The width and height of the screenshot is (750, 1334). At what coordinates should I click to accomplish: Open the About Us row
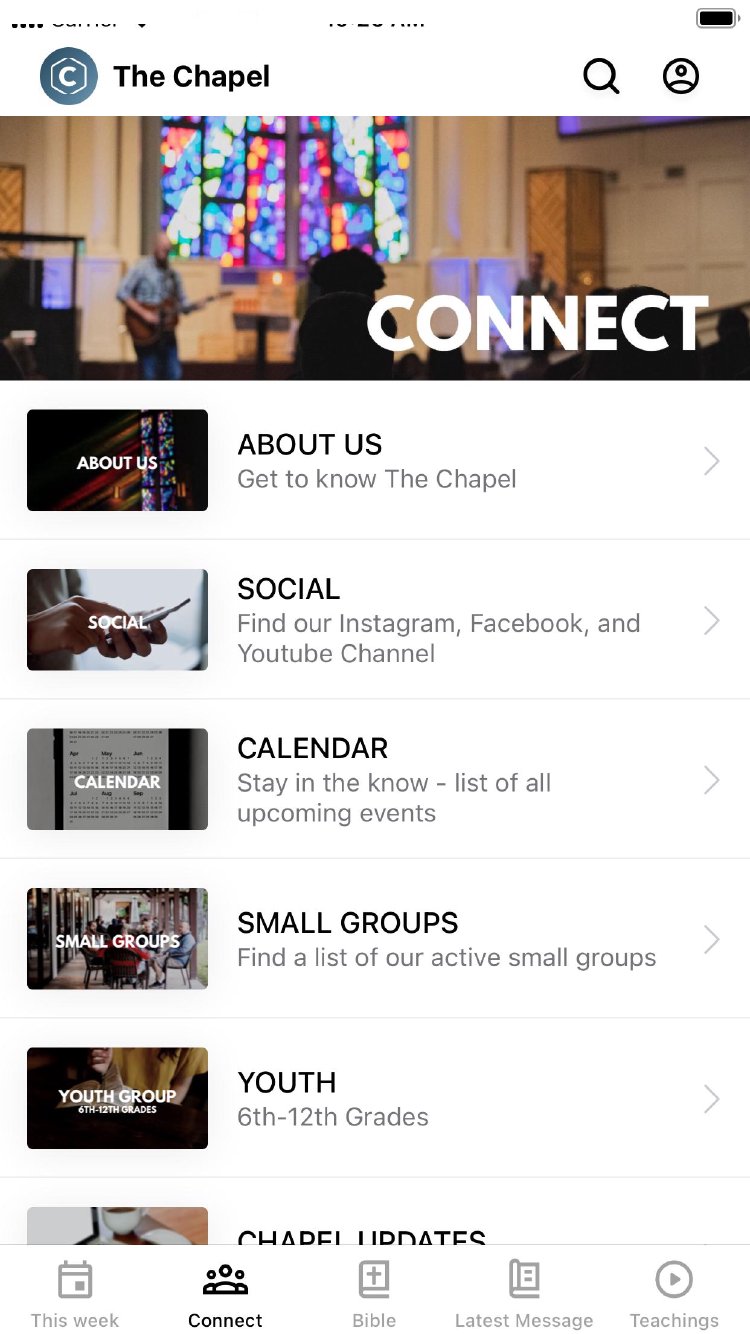point(375,461)
